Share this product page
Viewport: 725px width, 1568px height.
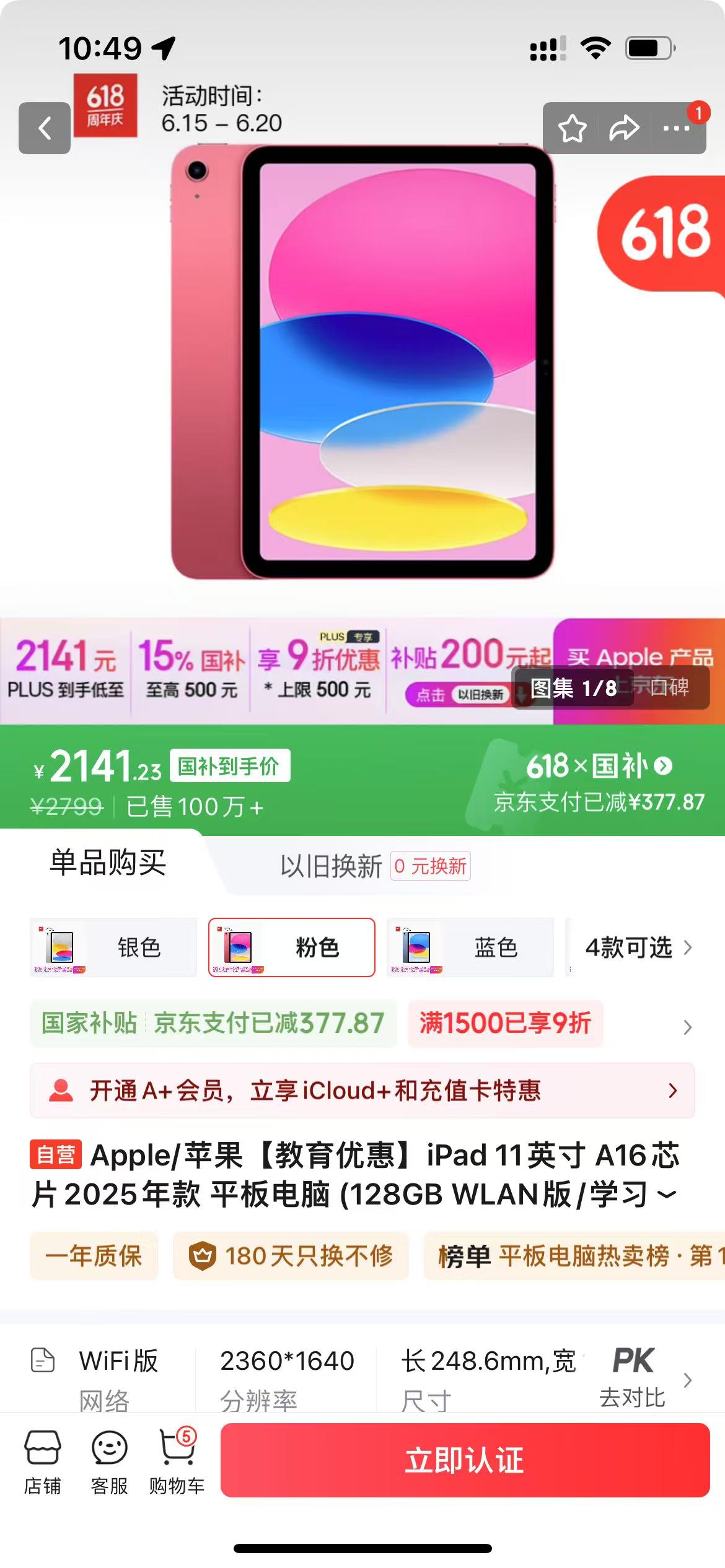(x=624, y=128)
